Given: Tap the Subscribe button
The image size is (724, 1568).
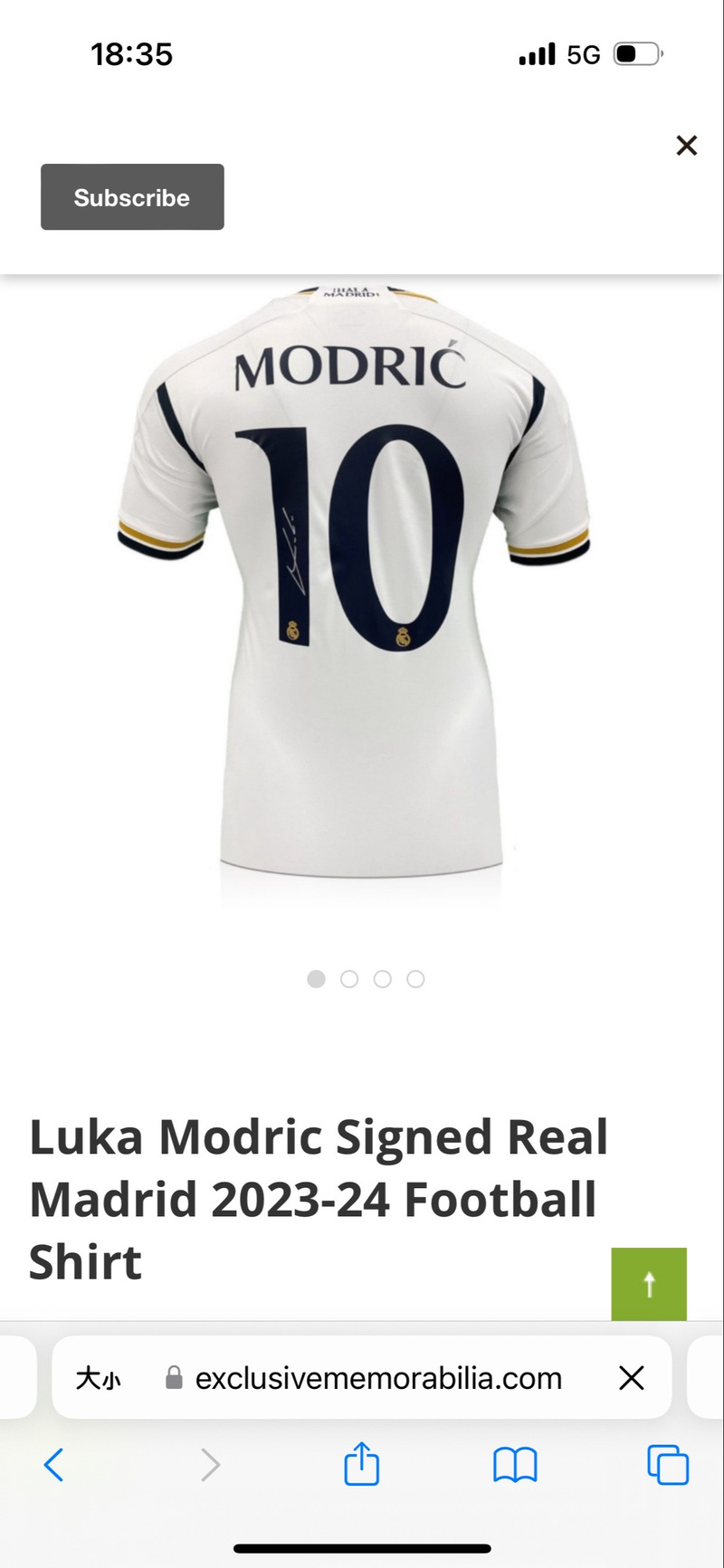Looking at the screenshot, I should pos(132,197).
